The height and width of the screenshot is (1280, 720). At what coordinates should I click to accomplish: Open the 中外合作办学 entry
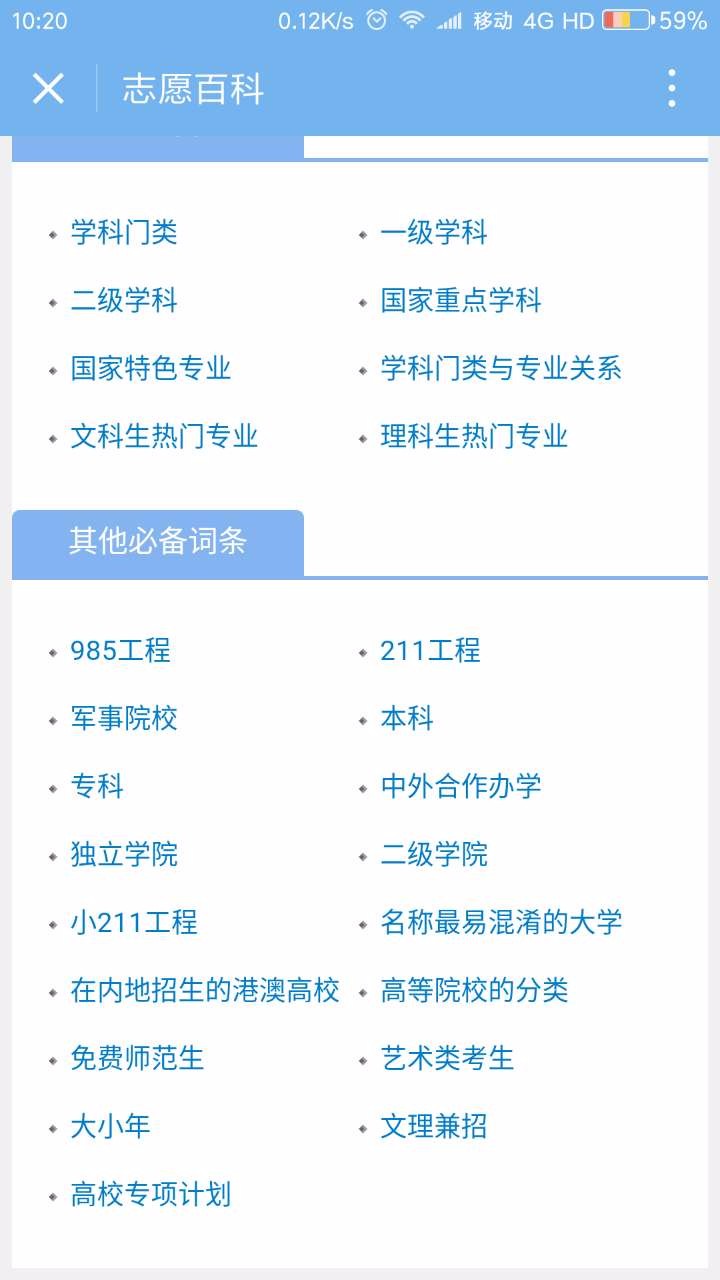461,786
